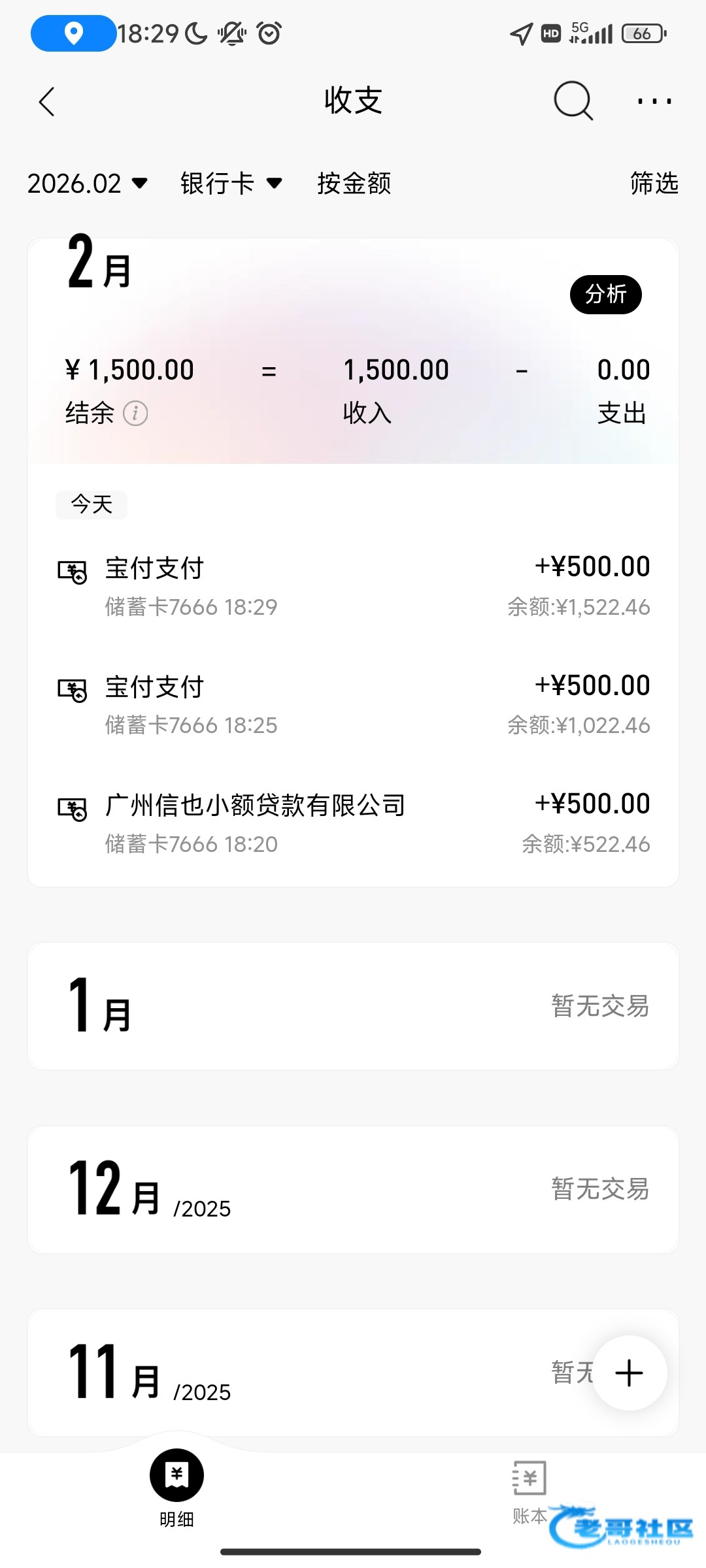Open search for transactions
The height and width of the screenshot is (1568, 706).
point(573,101)
